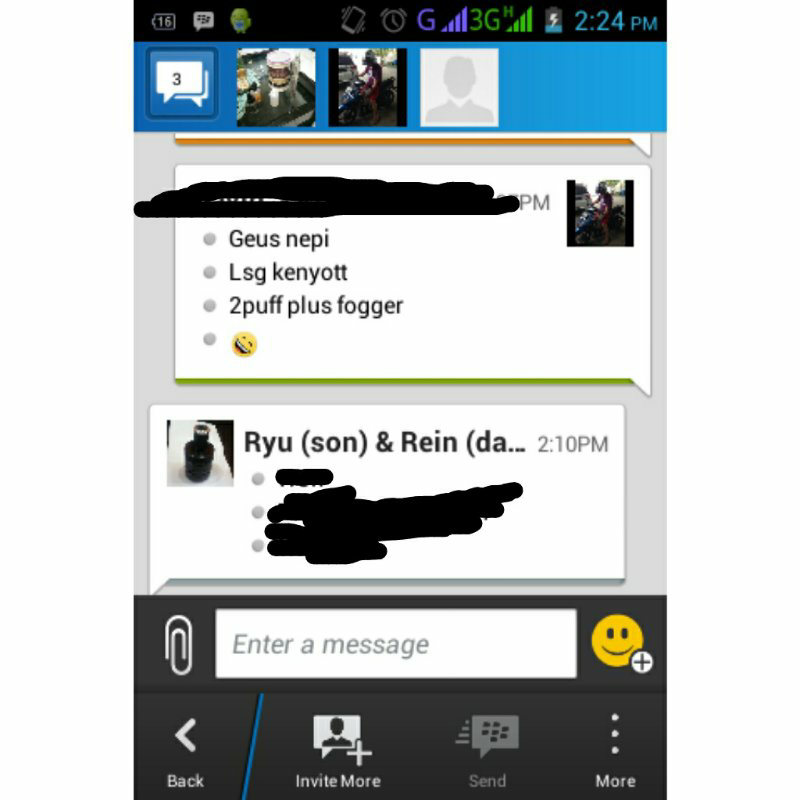View Ryu (son) & Rein contact avatar

(200, 453)
